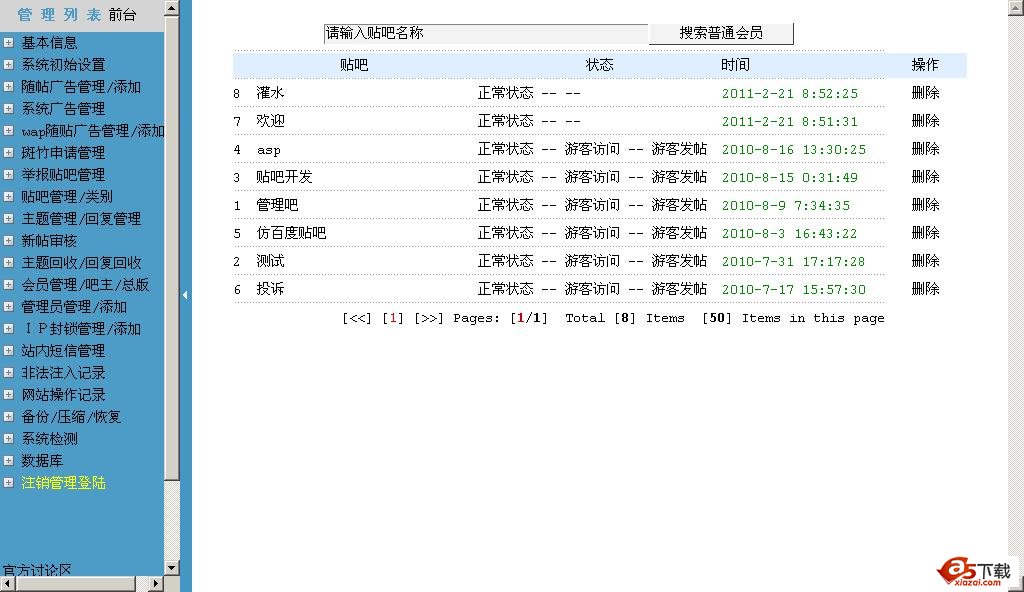Open 系统广告管理 in the sidebar
The height and width of the screenshot is (592, 1024).
(63, 109)
